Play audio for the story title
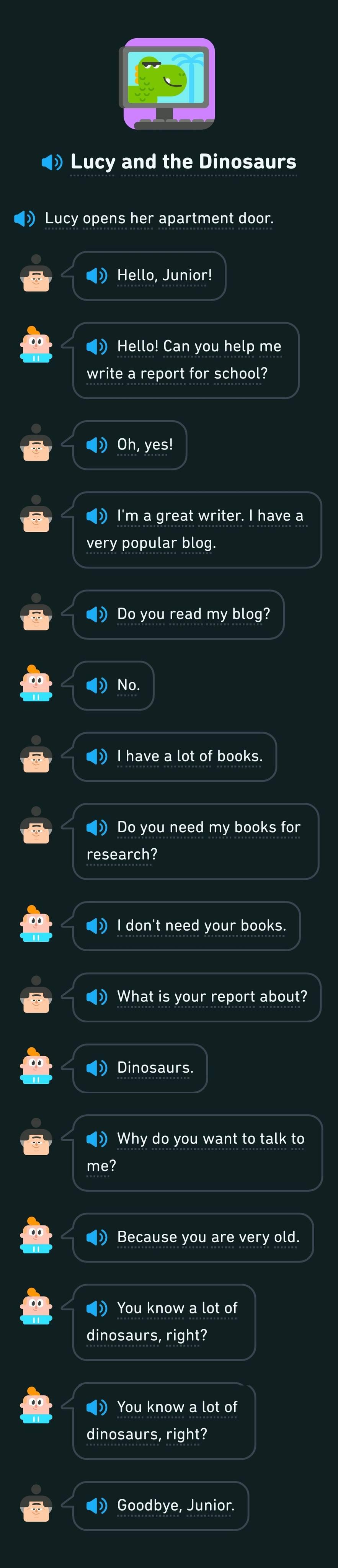Image resolution: width=338 pixels, height=1568 pixels. (52, 162)
